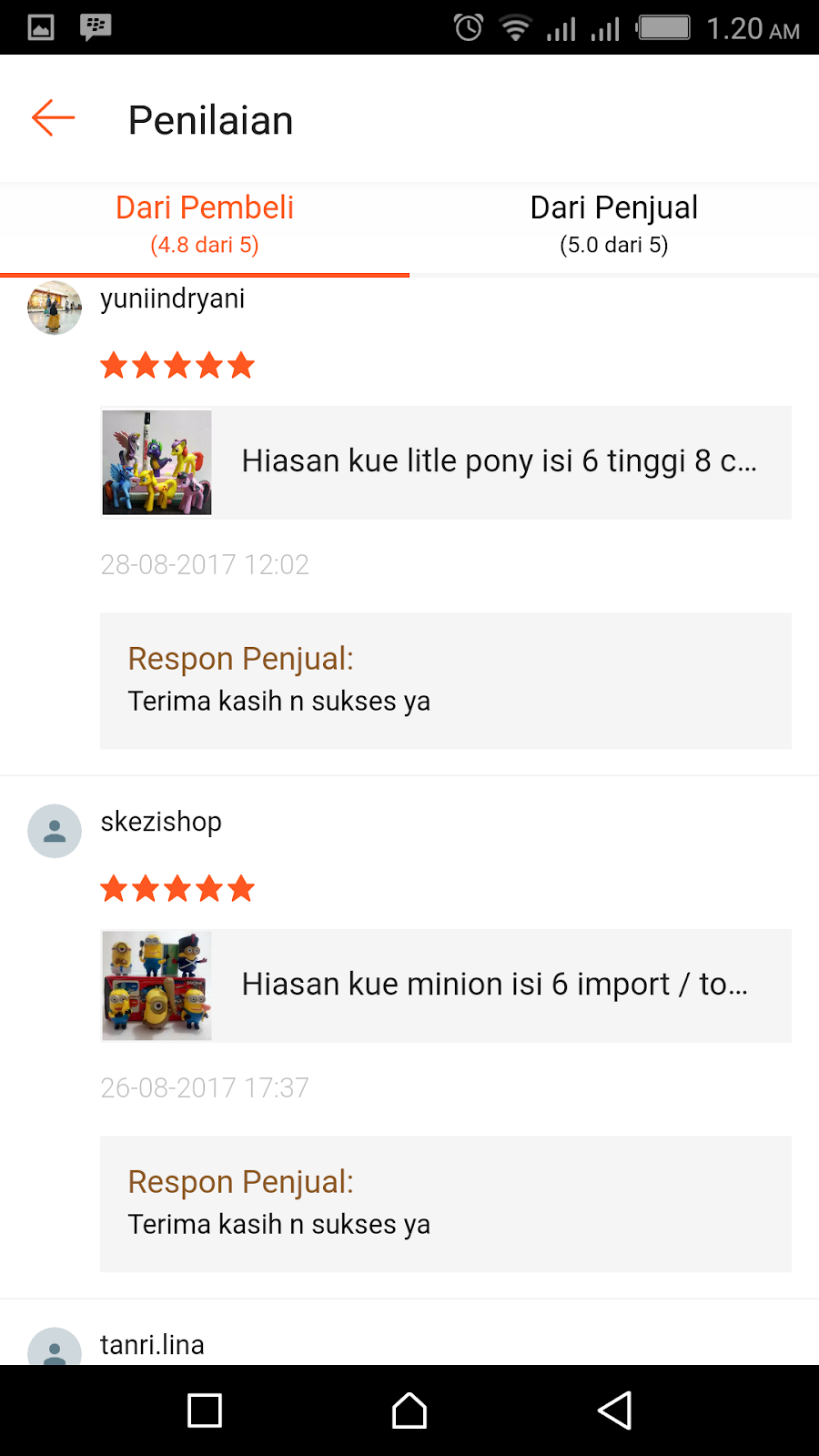The width and height of the screenshot is (819, 1456).
Task: Open yuniindryani's profile picture
Action: click(x=55, y=308)
